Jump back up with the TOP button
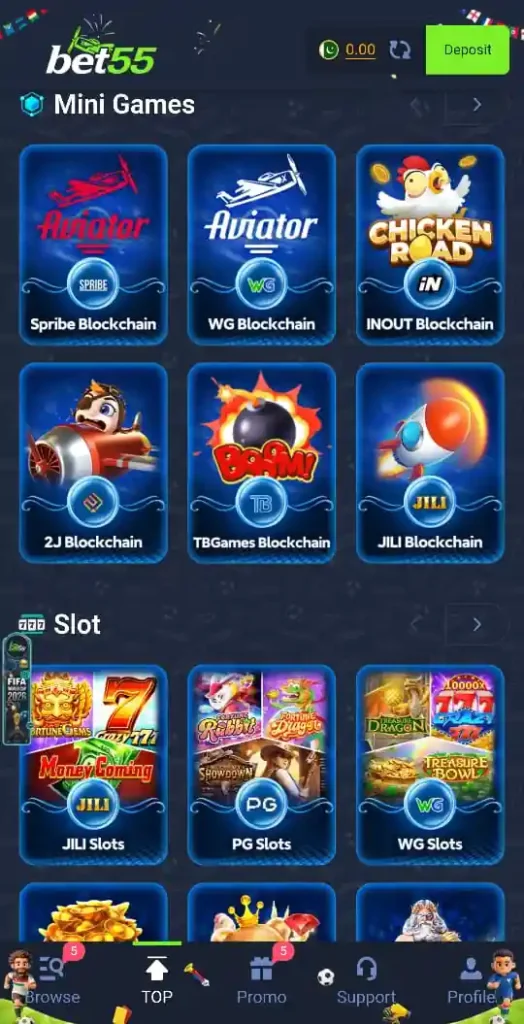Image resolution: width=524 pixels, height=1024 pixels. click(157, 981)
